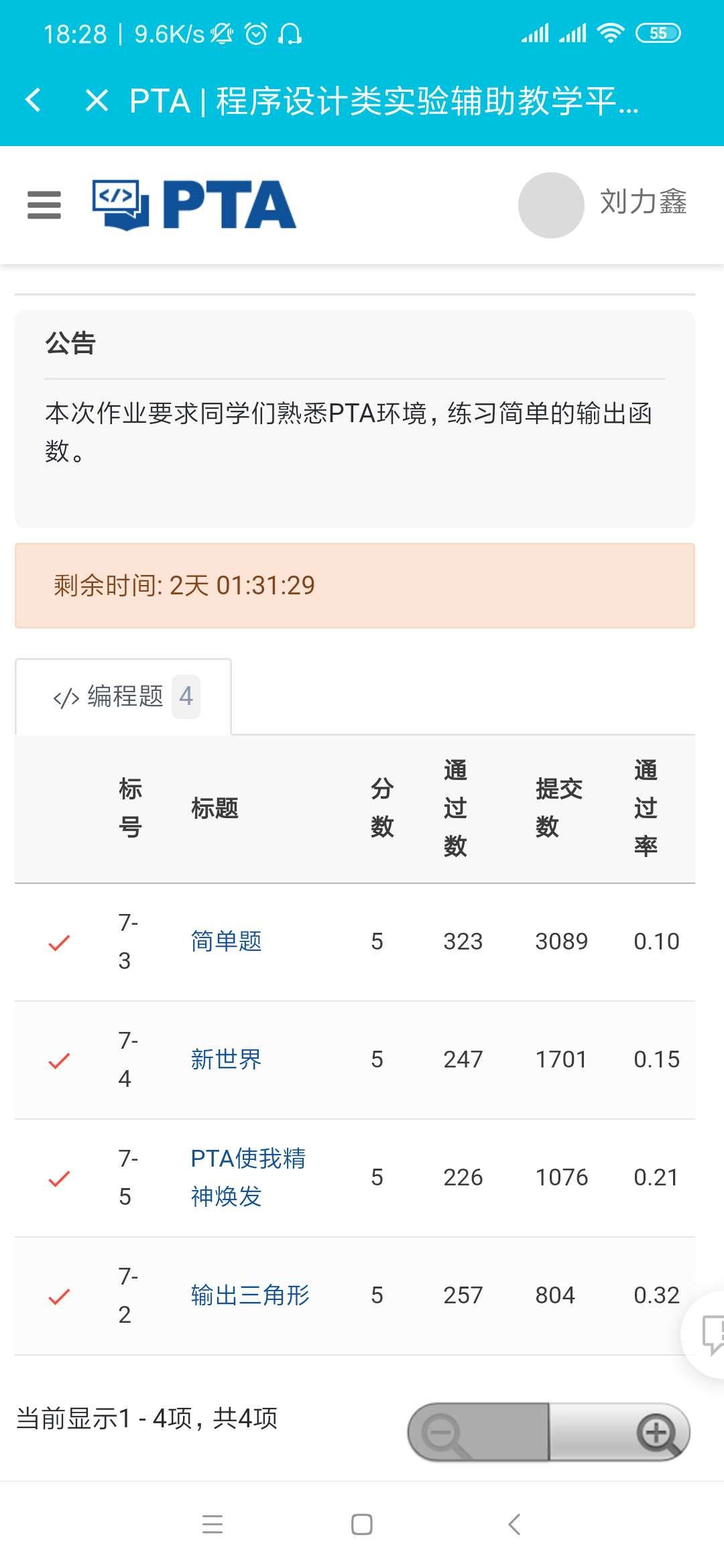Image resolution: width=724 pixels, height=1568 pixels.
Task: Close the PTA web page
Action: click(97, 101)
